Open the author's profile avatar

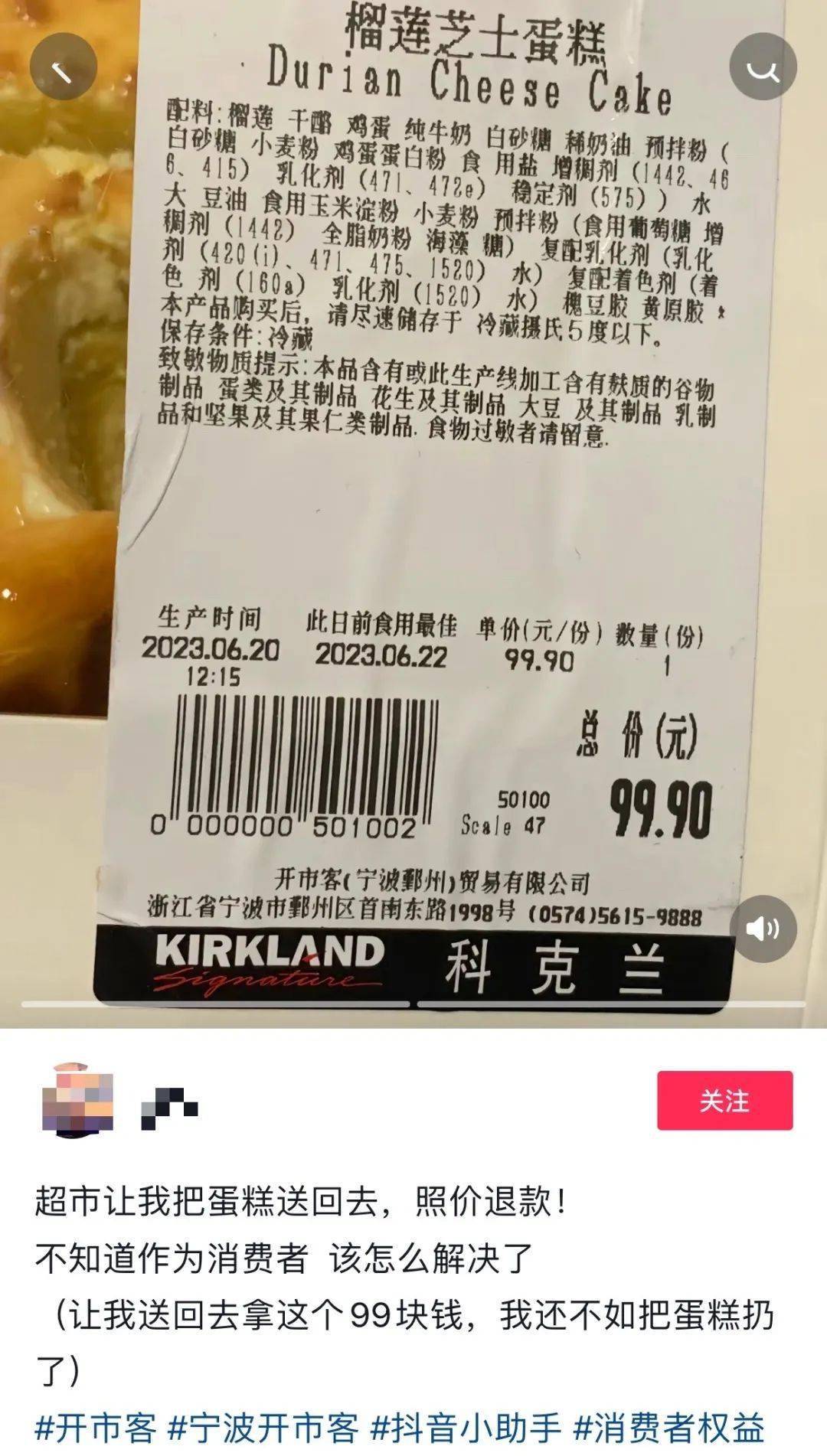pyautogui.click(x=77, y=1100)
